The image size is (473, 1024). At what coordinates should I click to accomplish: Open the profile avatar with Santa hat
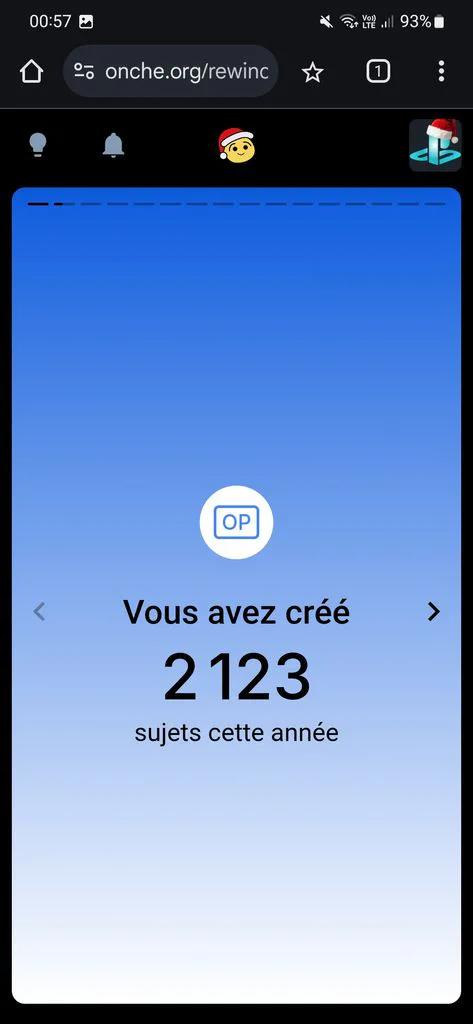click(x=435, y=145)
